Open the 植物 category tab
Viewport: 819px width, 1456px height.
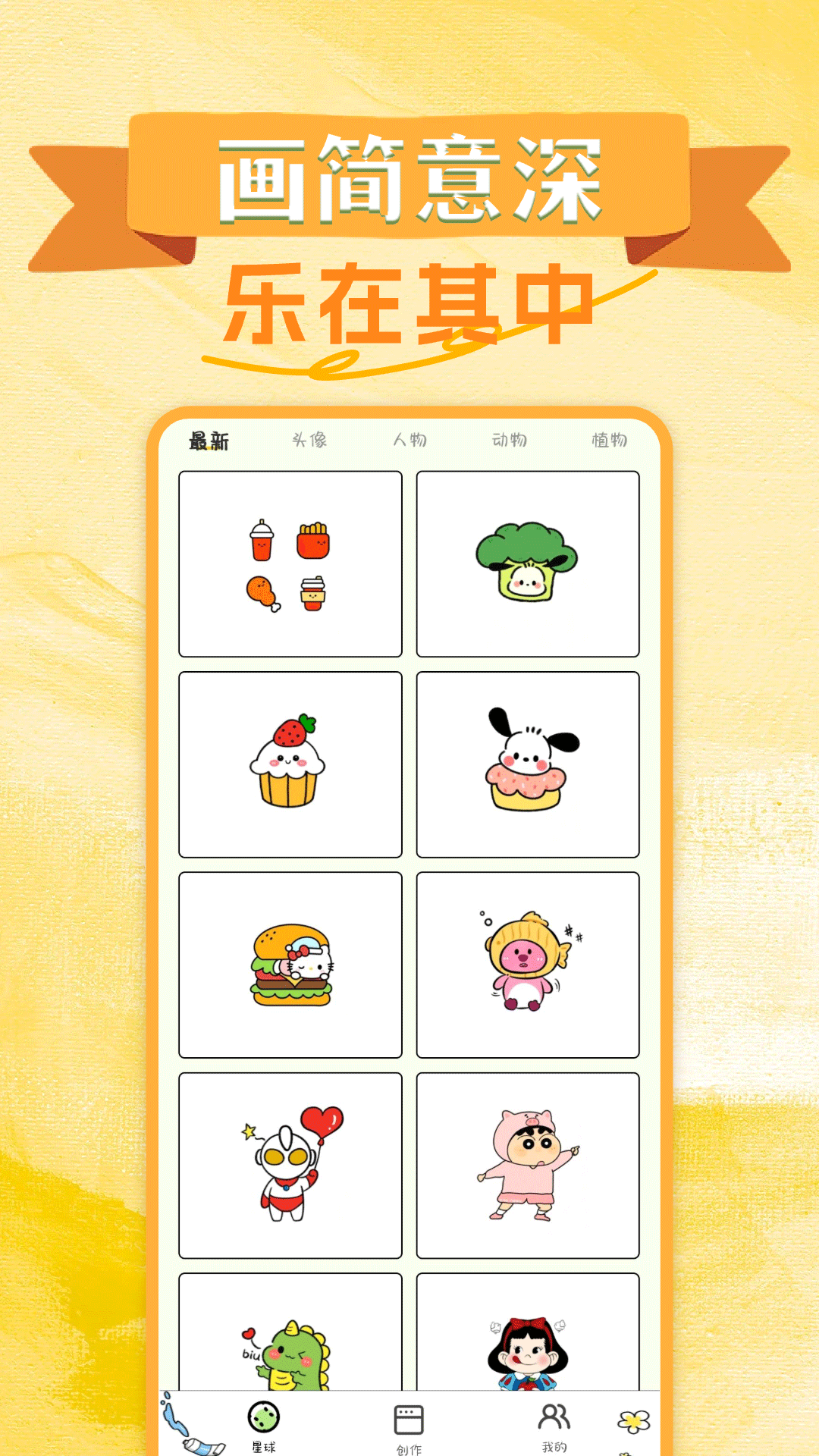(x=610, y=438)
